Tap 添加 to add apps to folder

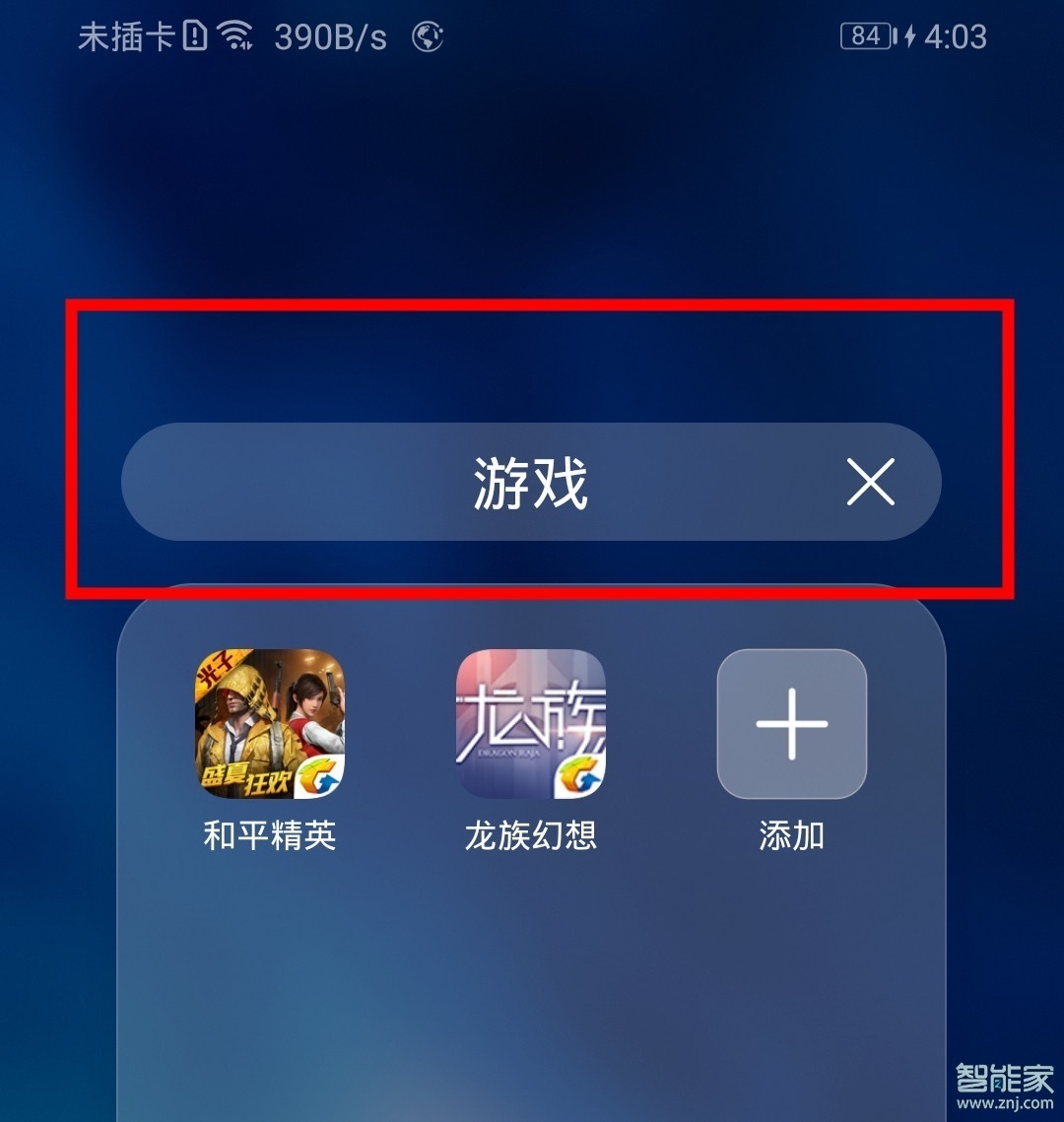[791, 724]
